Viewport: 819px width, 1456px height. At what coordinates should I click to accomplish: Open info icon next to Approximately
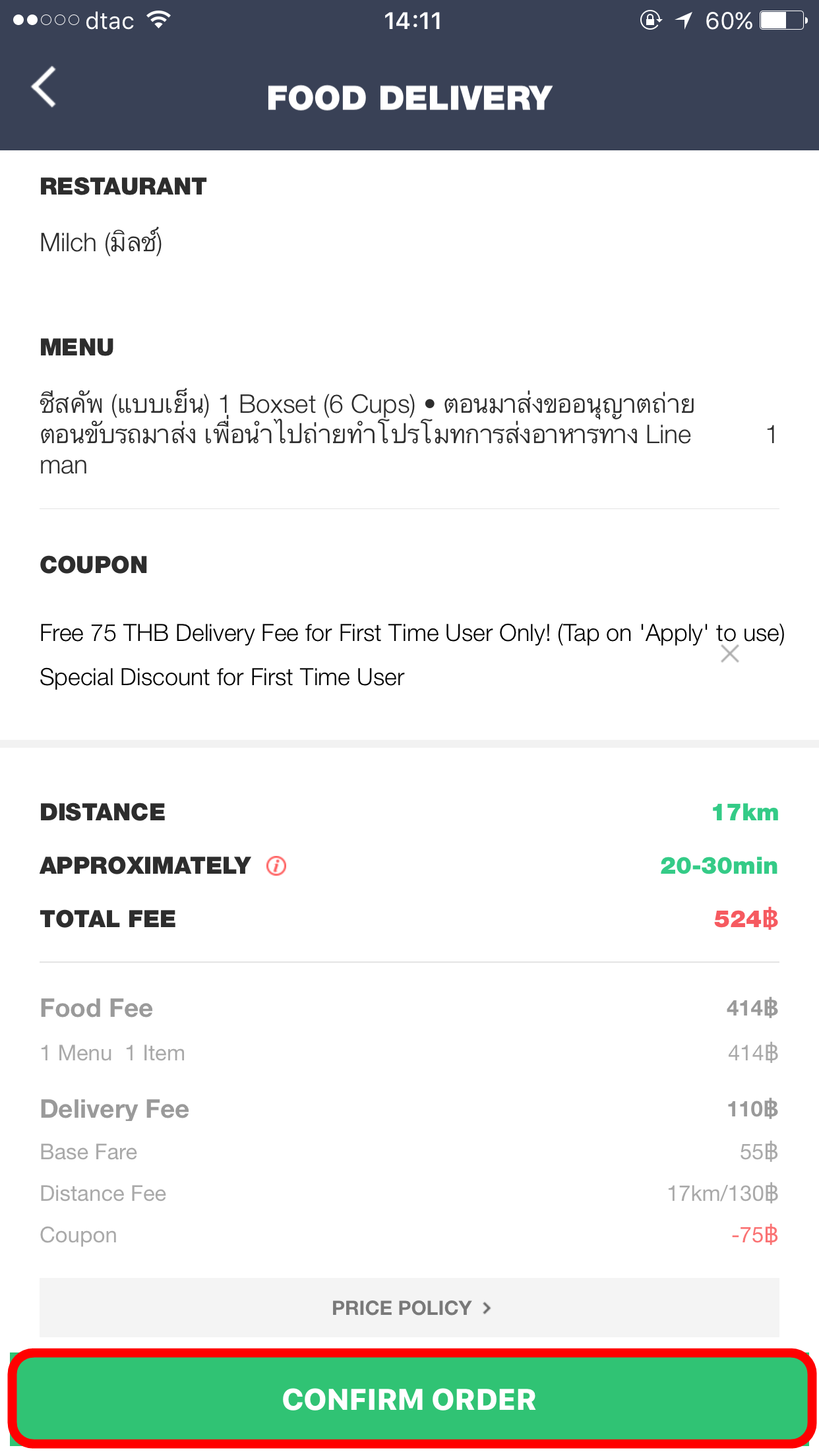276,866
